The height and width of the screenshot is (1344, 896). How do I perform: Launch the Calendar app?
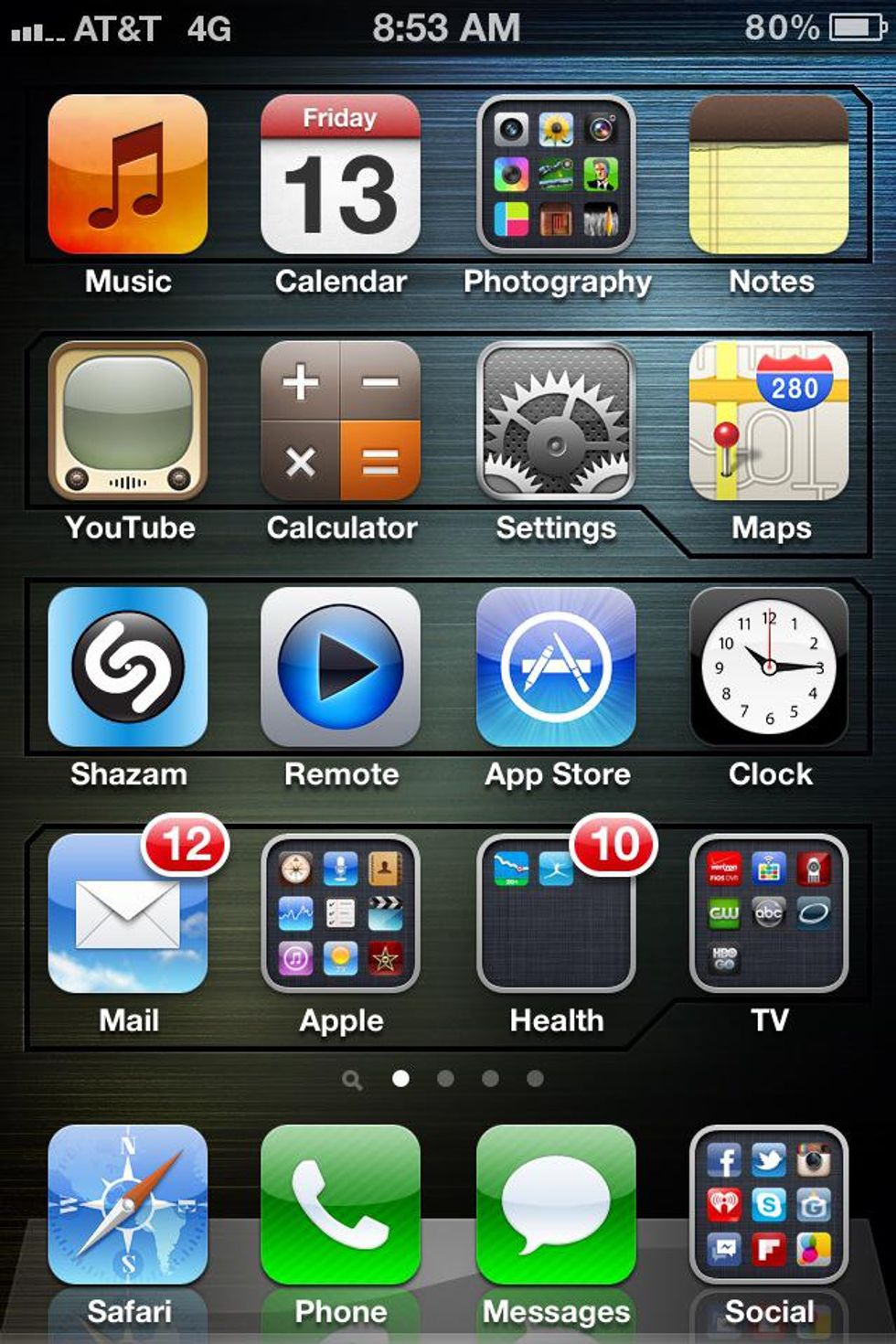340,175
